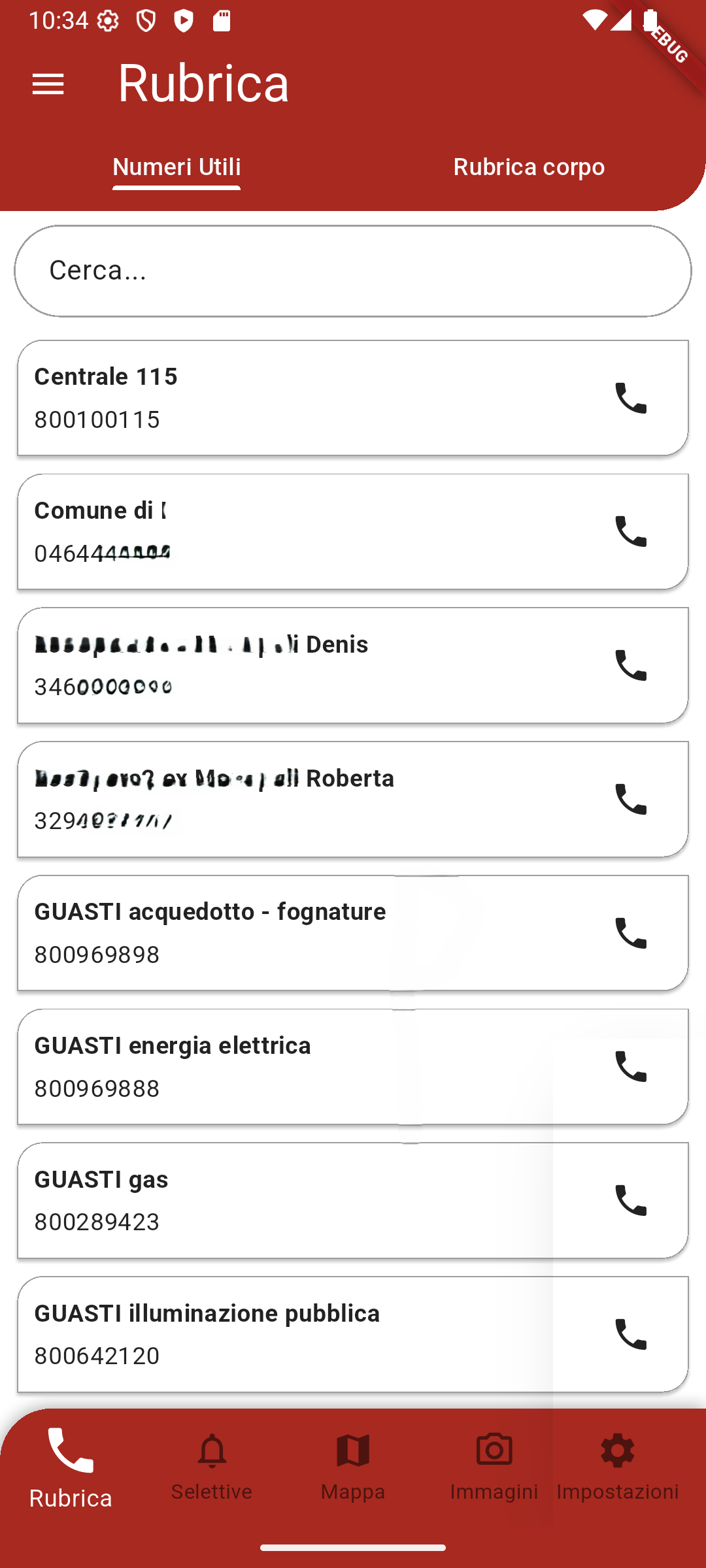Call the Comune di number
The image size is (706, 1568).
tap(631, 532)
